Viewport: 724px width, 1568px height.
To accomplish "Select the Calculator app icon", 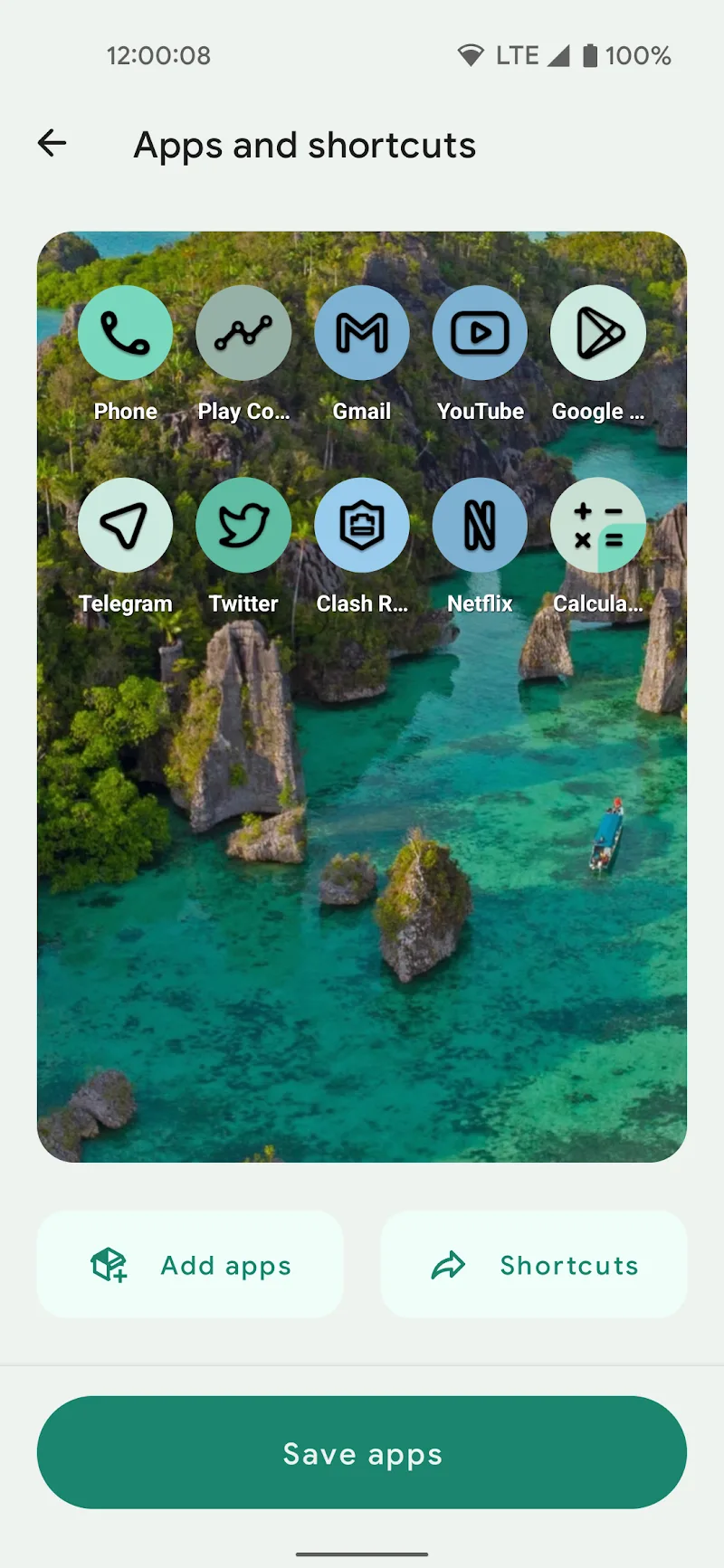I will tap(598, 525).
